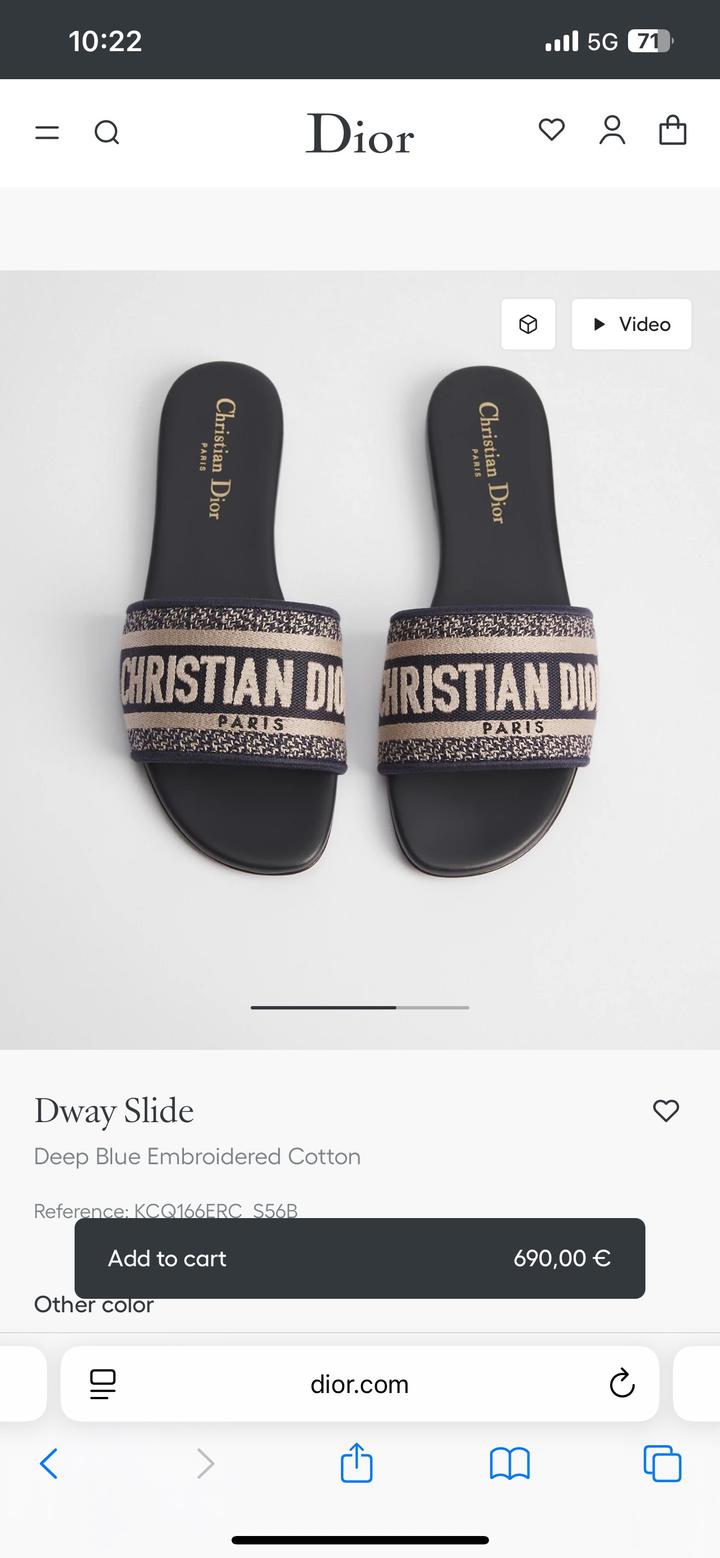The image size is (720, 1558).
Task: Share this product page
Action: click(357, 1463)
